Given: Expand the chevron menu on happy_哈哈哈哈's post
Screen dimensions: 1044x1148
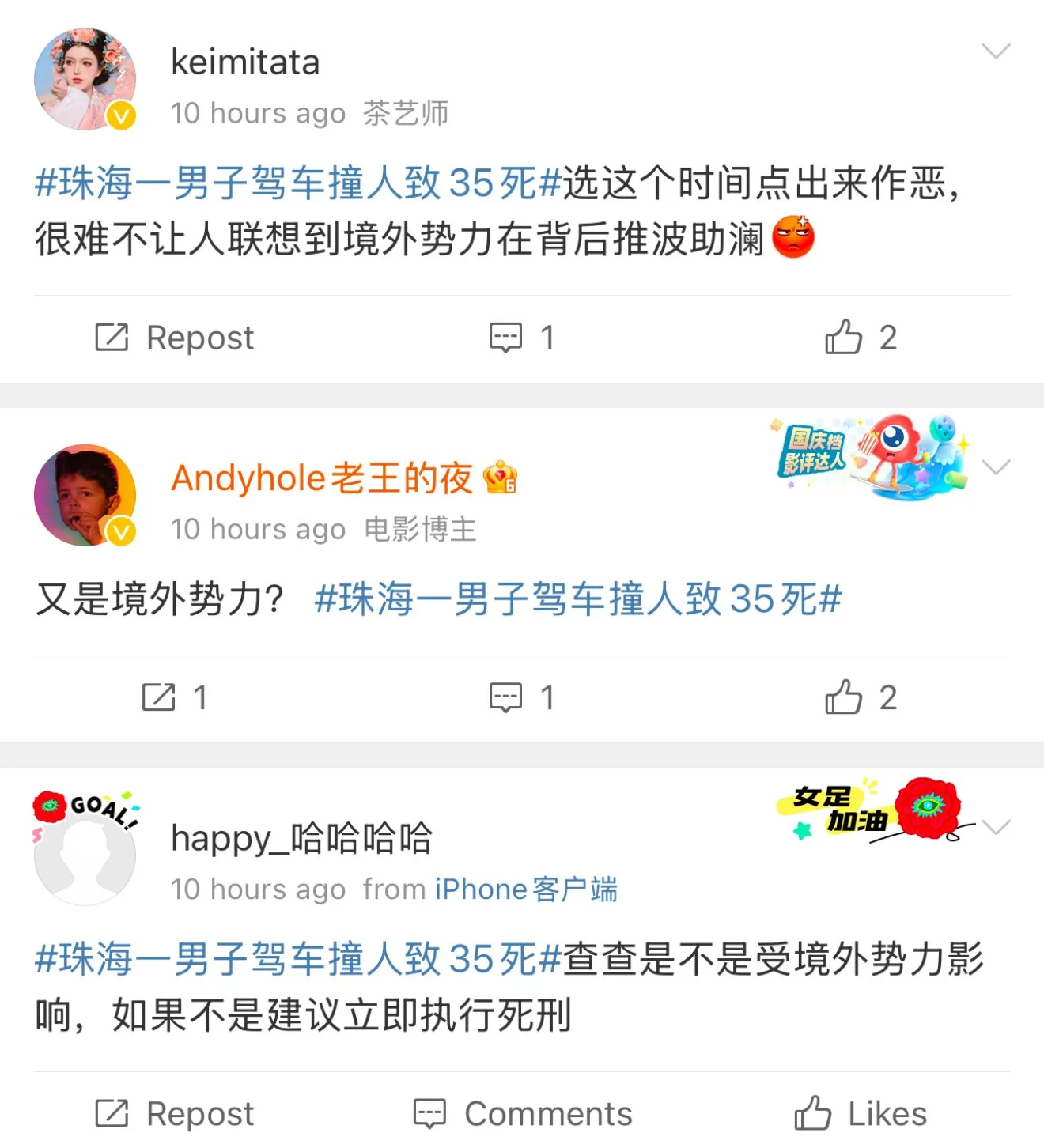Looking at the screenshot, I should [996, 828].
